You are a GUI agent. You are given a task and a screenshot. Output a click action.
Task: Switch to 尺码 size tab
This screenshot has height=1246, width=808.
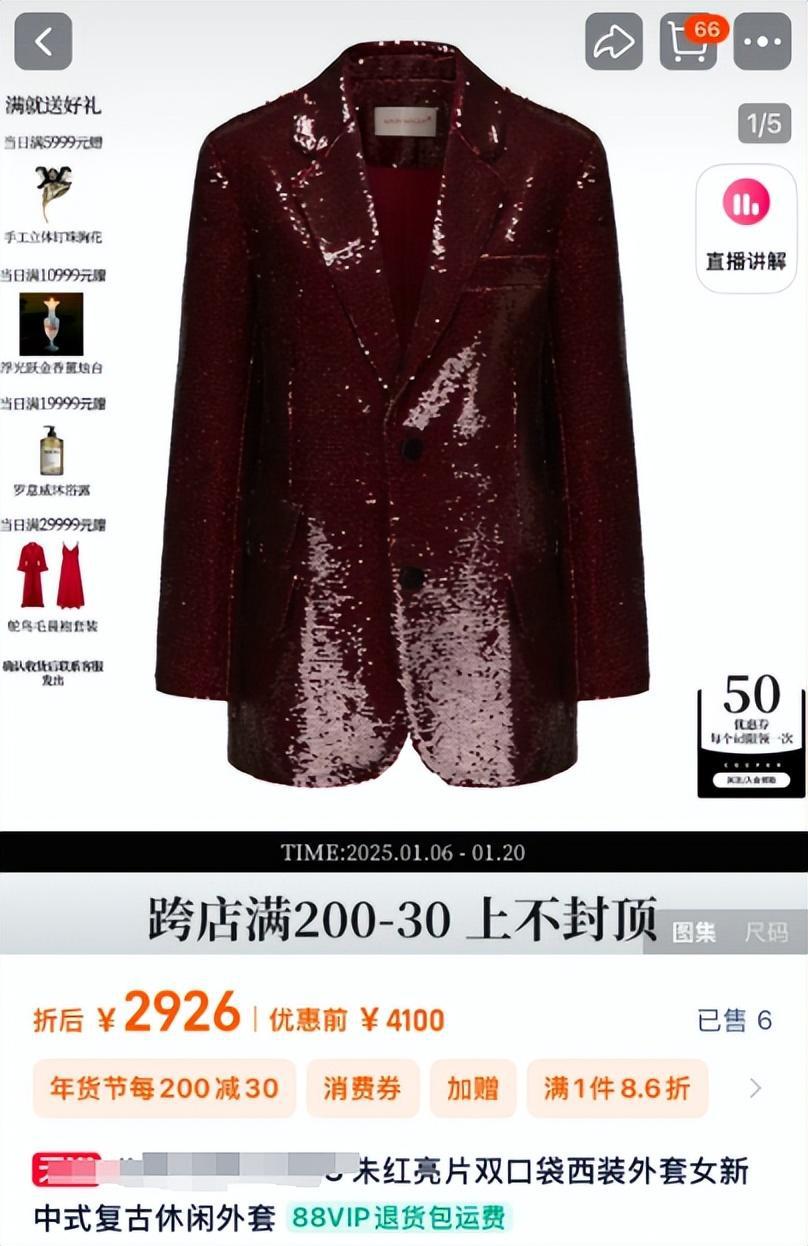pyautogui.click(x=766, y=932)
